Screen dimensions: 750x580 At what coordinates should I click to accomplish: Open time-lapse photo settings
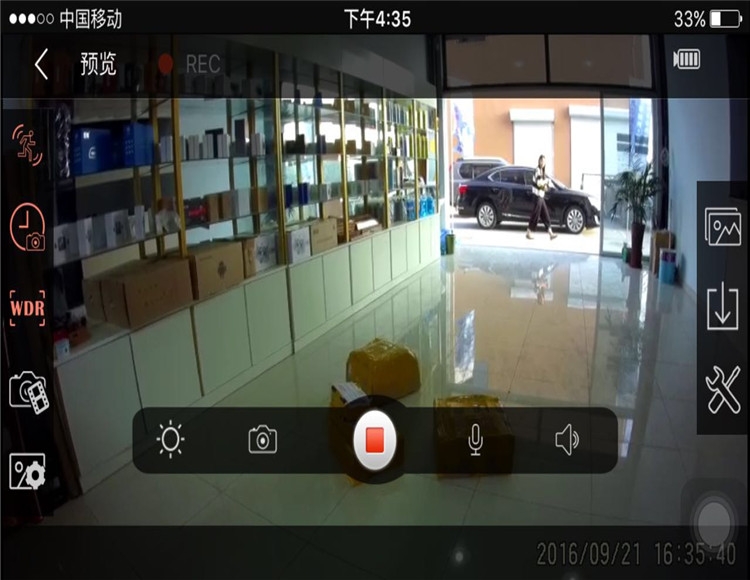click(x=27, y=227)
